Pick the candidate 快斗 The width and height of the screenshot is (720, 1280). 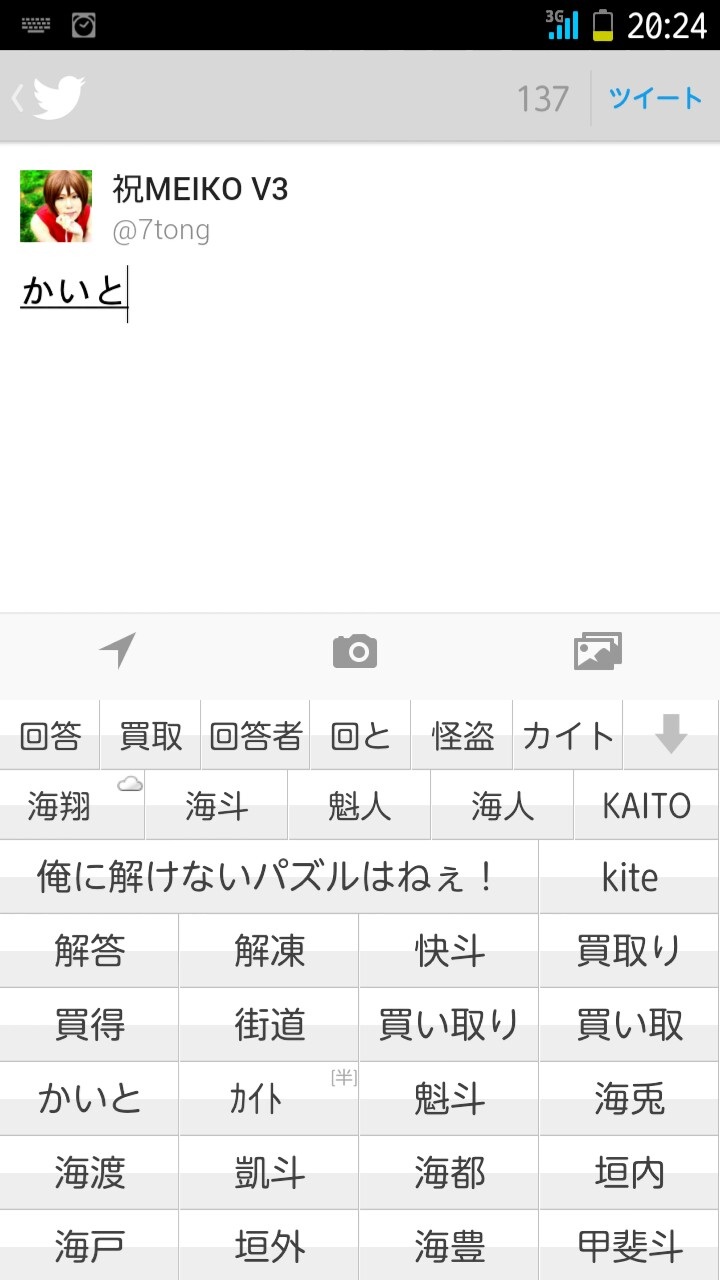tap(449, 951)
